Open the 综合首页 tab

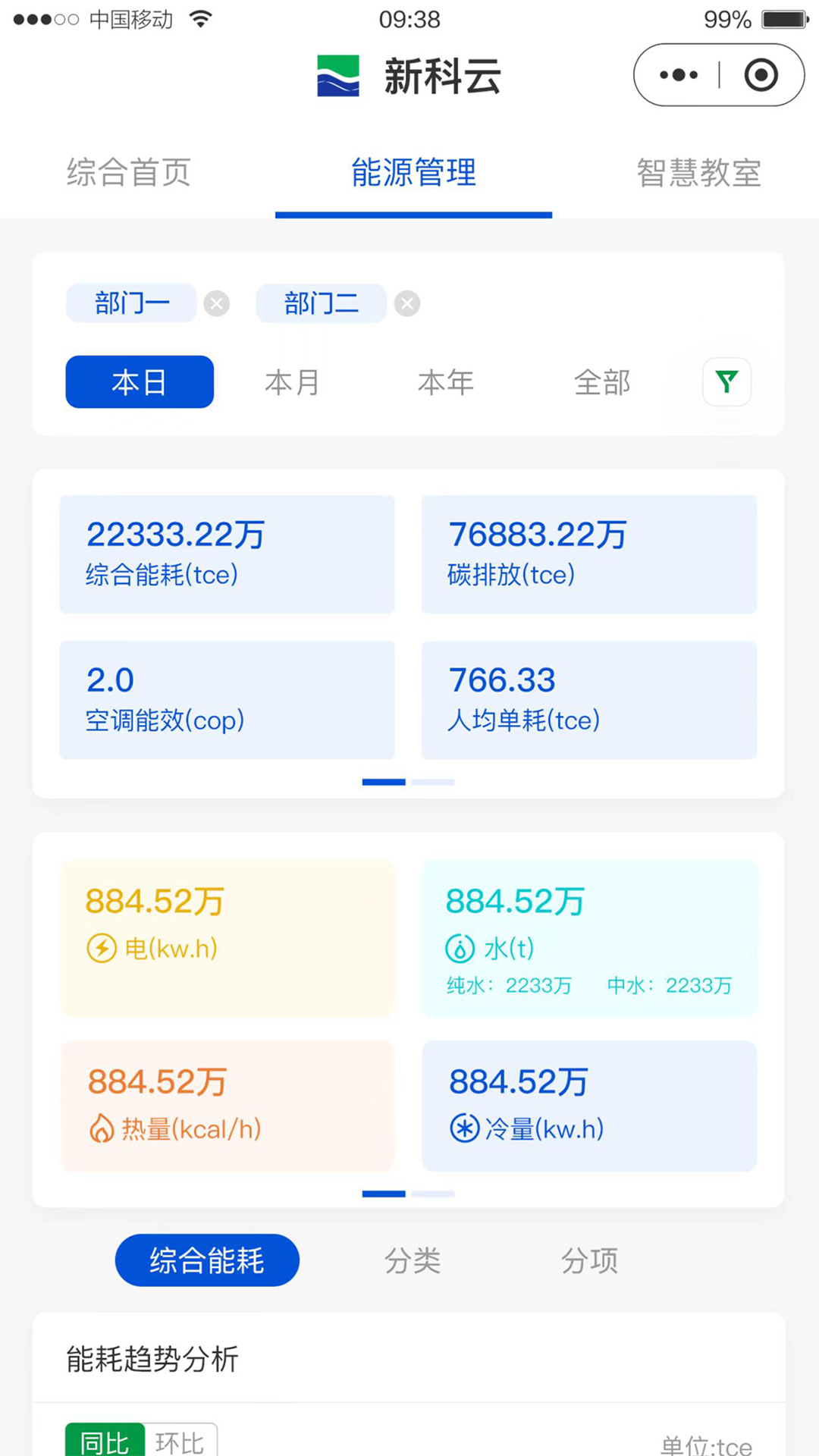128,173
